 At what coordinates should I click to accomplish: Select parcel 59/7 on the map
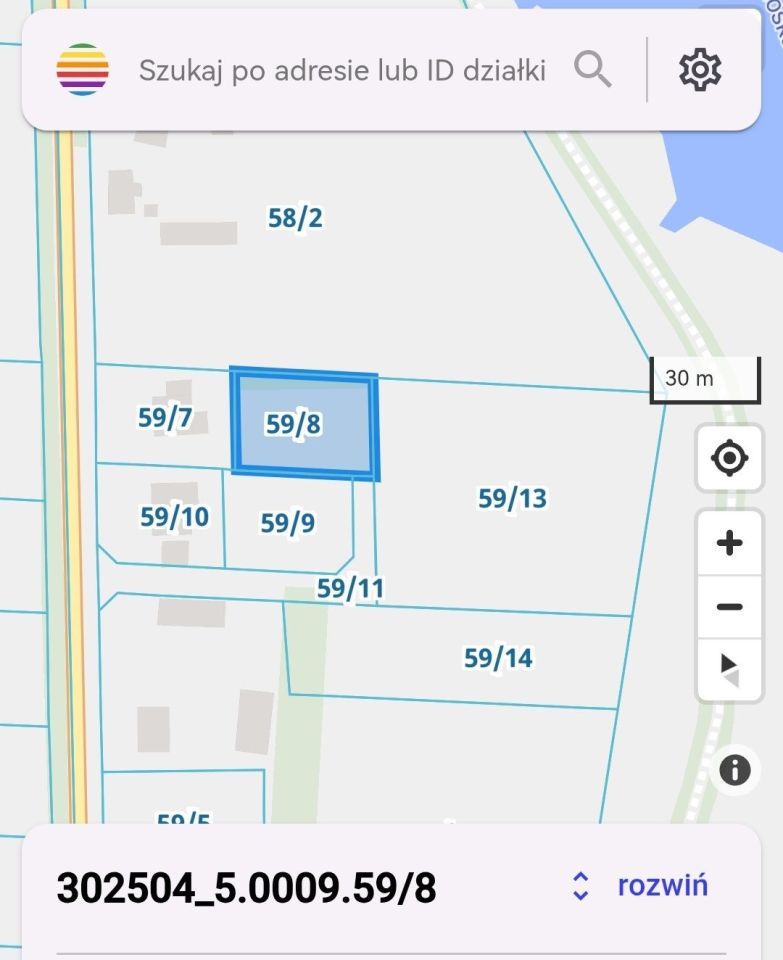click(x=165, y=418)
